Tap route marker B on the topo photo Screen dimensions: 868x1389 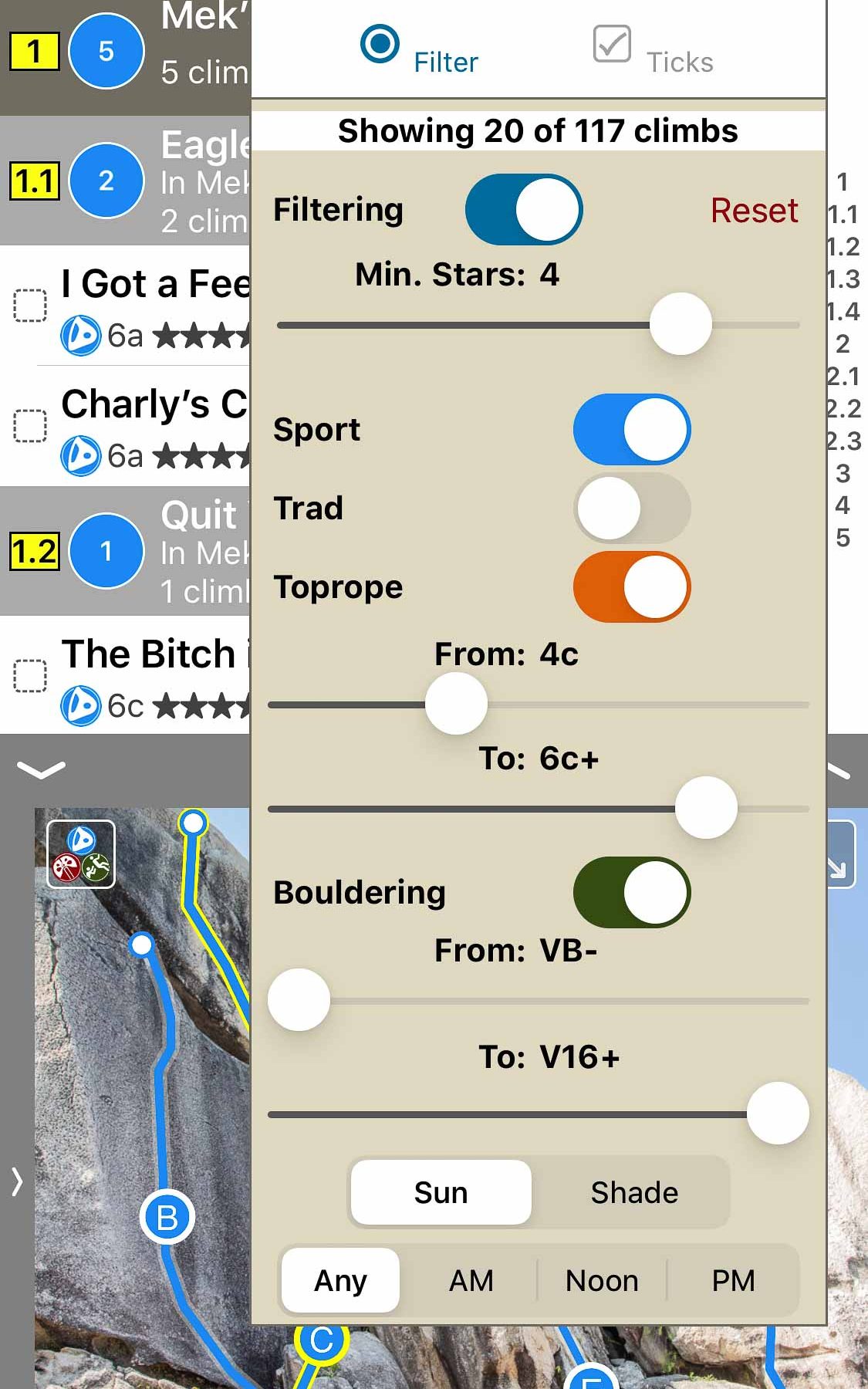pos(167,1218)
